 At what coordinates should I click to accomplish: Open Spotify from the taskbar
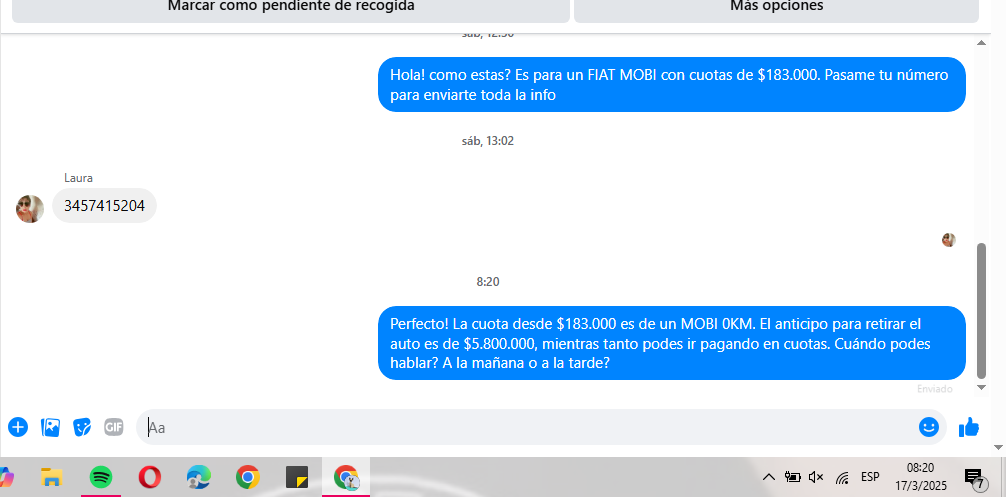click(x=101, y=477)
